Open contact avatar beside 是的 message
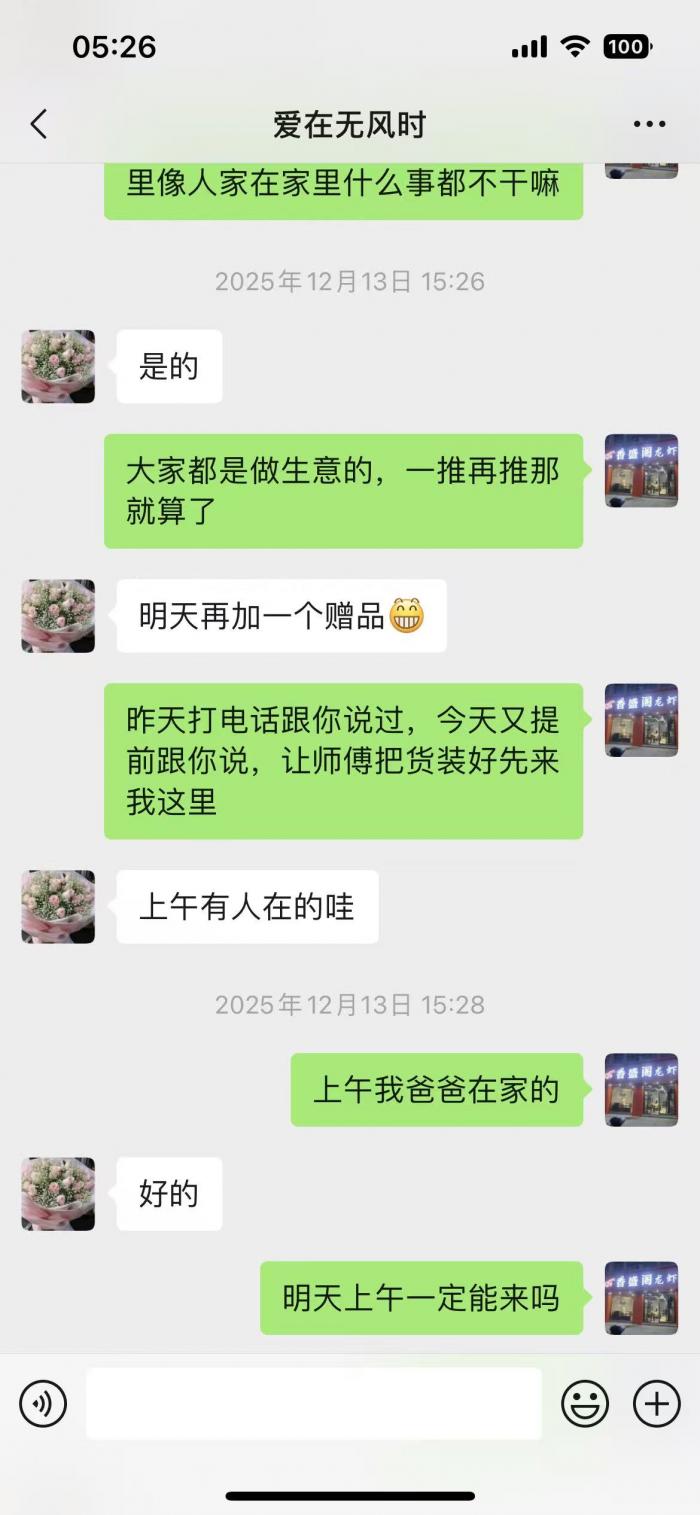This screenshot has width=700, height=1515. point(58,367)
